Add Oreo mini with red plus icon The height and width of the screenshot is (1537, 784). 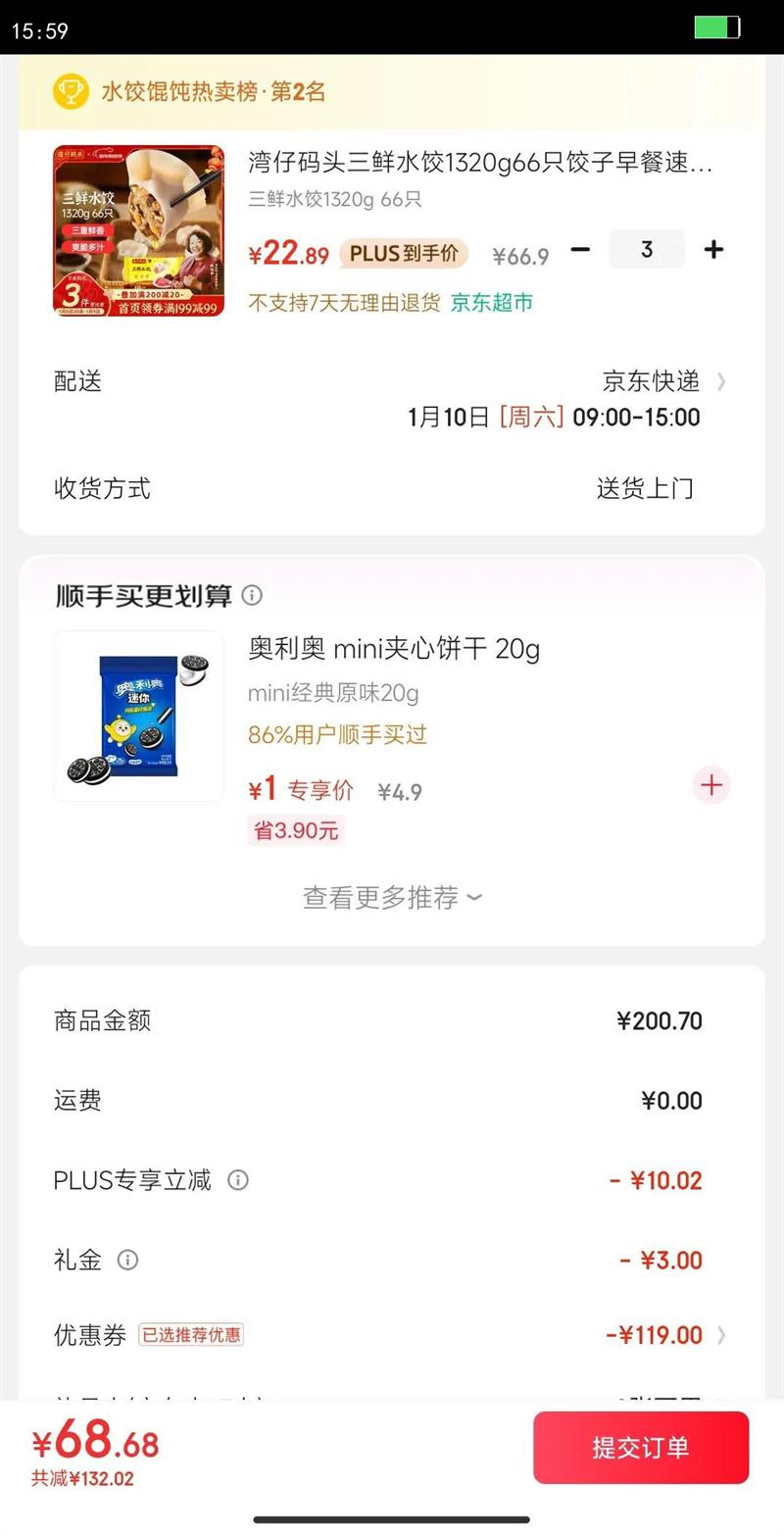coord(711,785)
